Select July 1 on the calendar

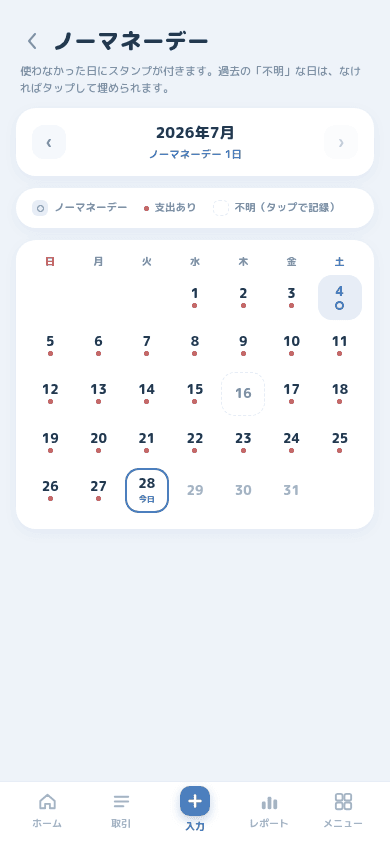click(195, 297)
